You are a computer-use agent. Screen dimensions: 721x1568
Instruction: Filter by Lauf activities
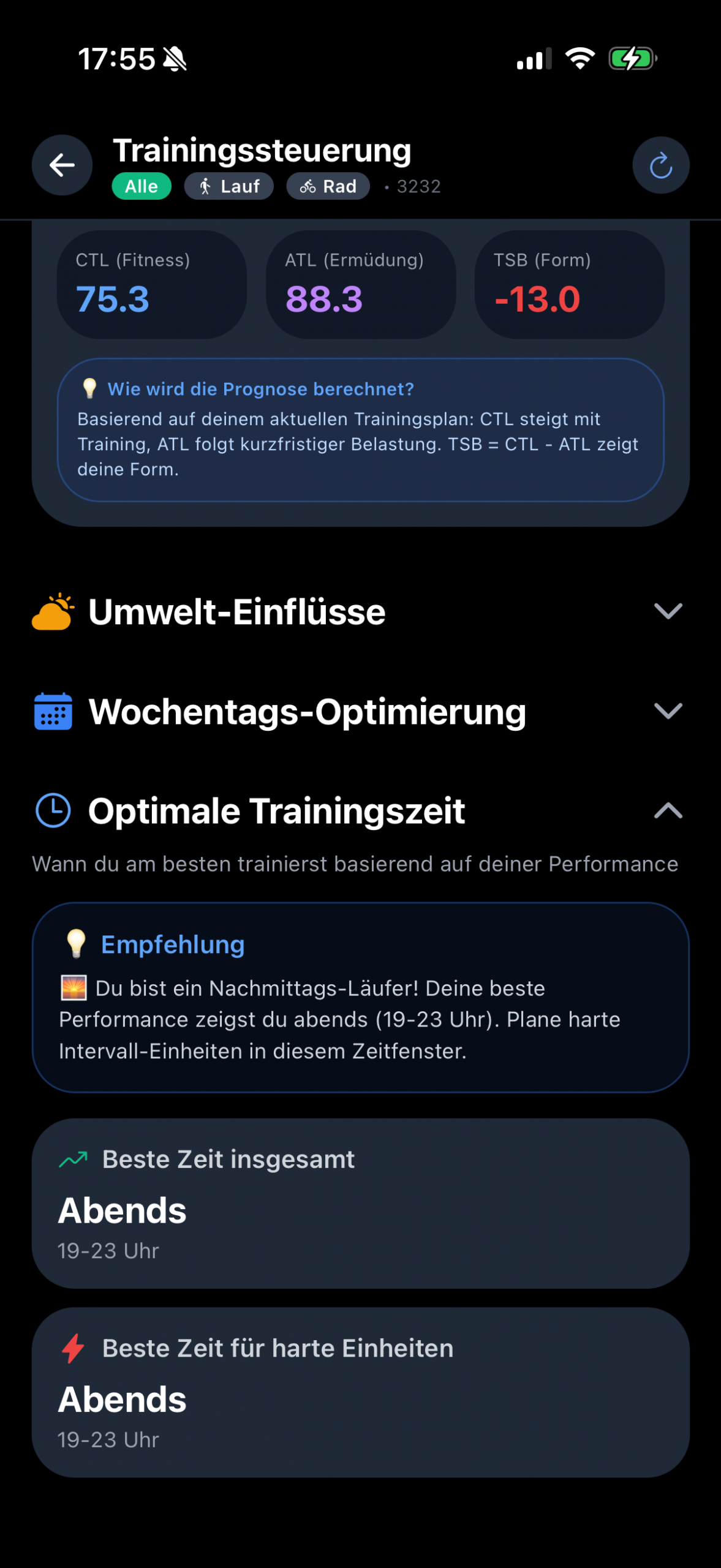pyautogui.click(x=228, y=186)
